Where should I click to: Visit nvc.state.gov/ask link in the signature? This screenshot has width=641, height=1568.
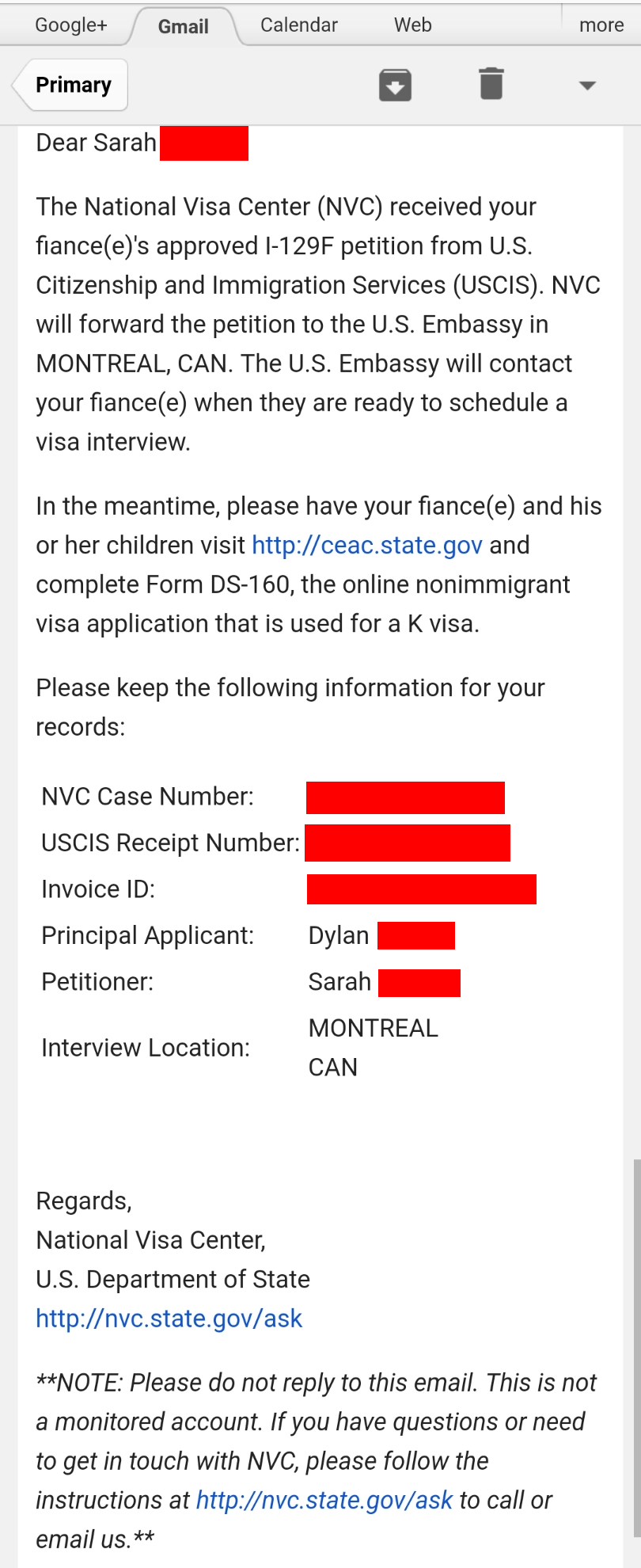[169, 1319]
